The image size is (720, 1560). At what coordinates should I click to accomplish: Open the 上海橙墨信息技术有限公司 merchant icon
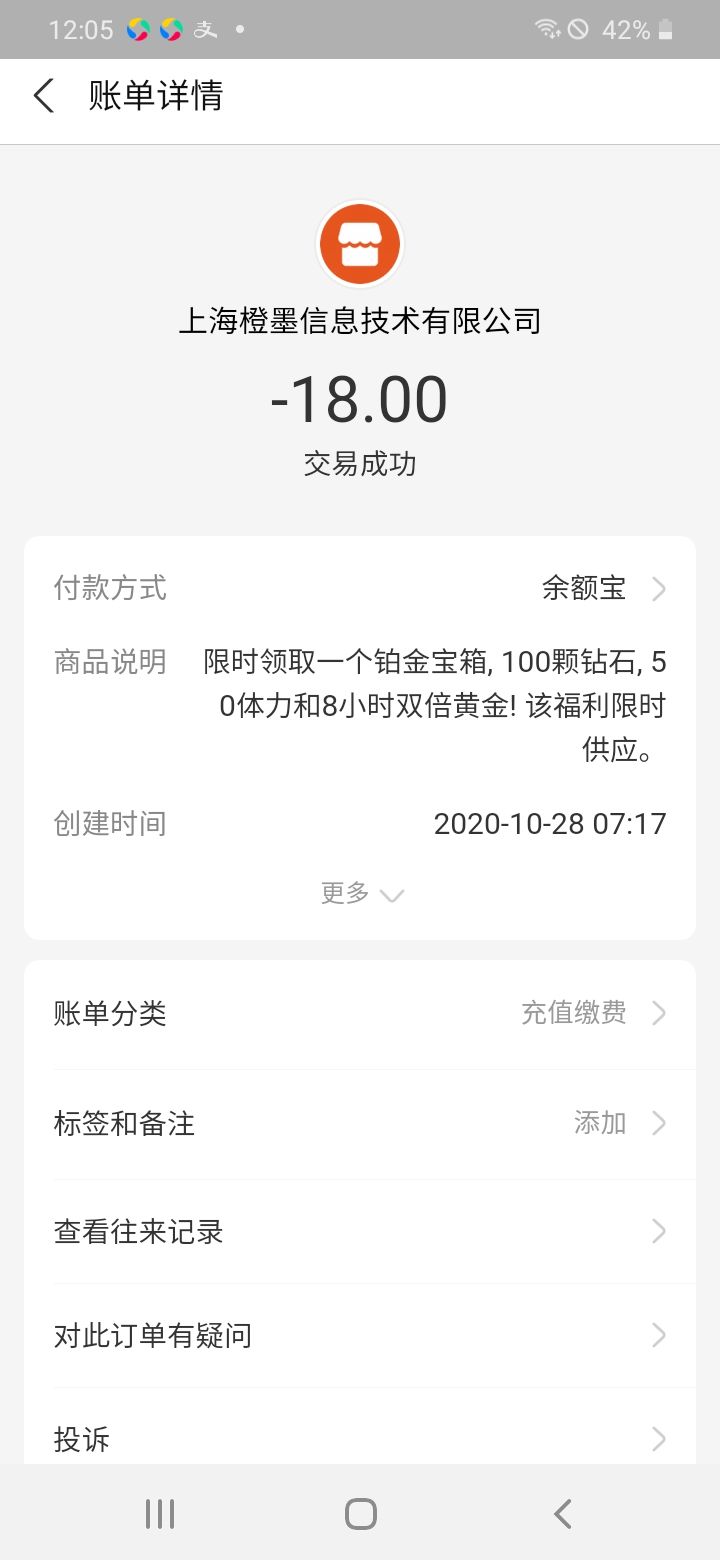pyautogui.click(x=360, y=245)
